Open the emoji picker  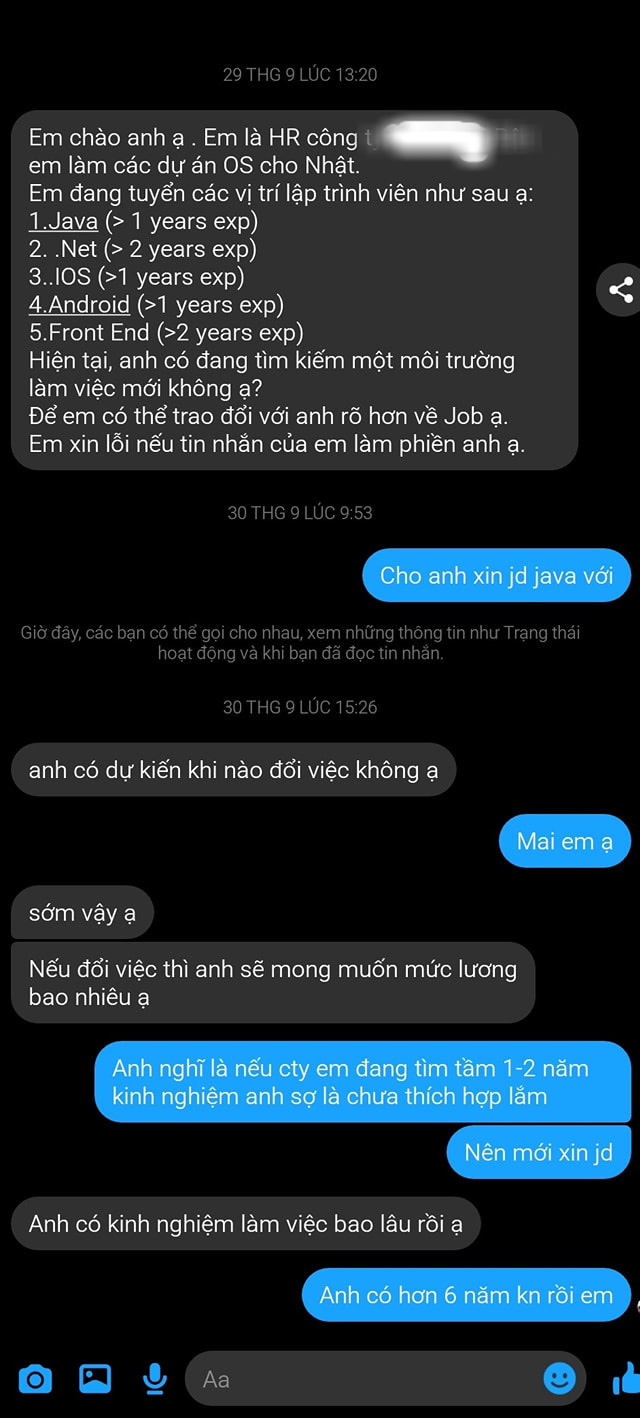click(559, 1379)
